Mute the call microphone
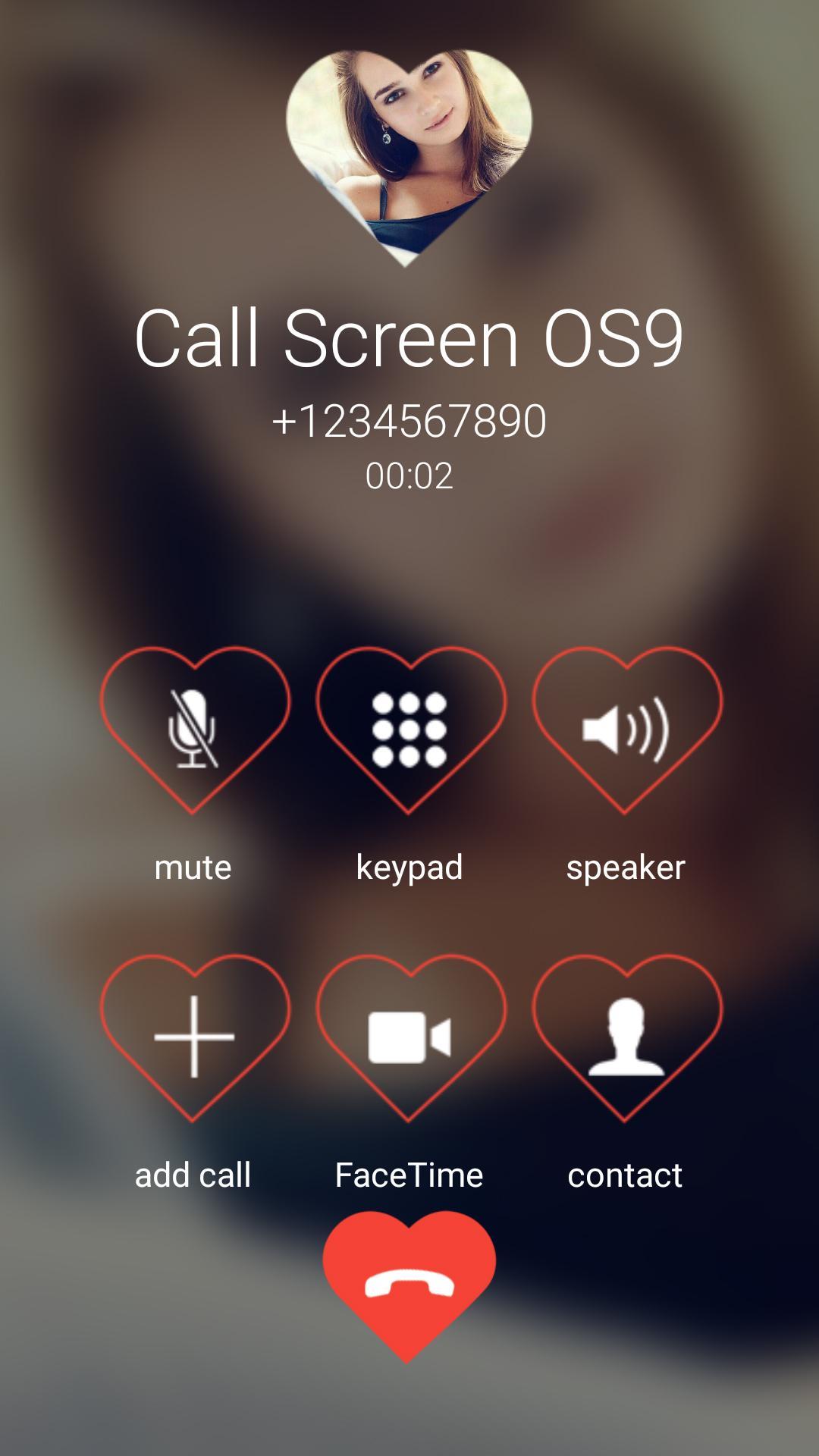 (x=193, y=730)
